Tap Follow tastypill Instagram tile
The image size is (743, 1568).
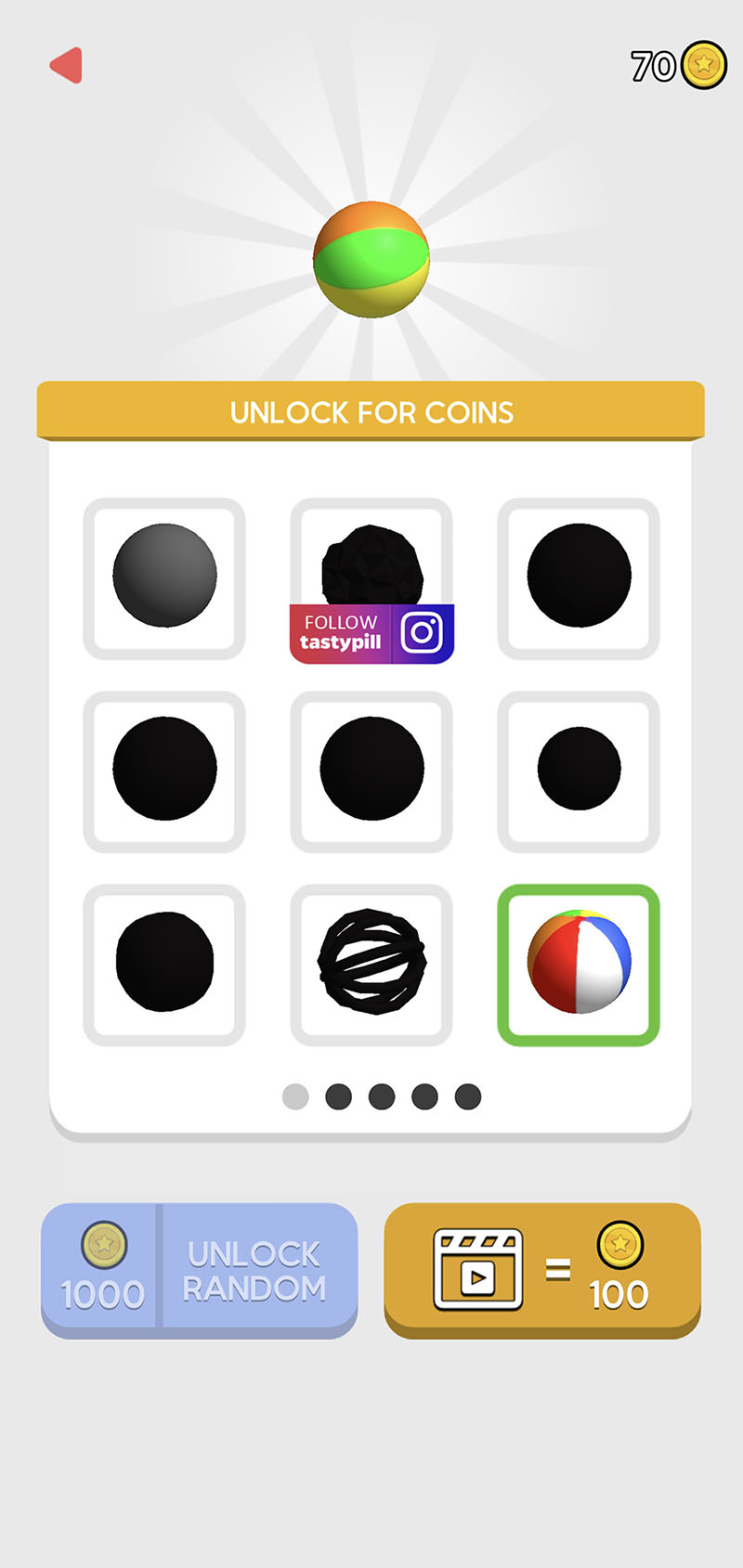click(x=371, y=633)
